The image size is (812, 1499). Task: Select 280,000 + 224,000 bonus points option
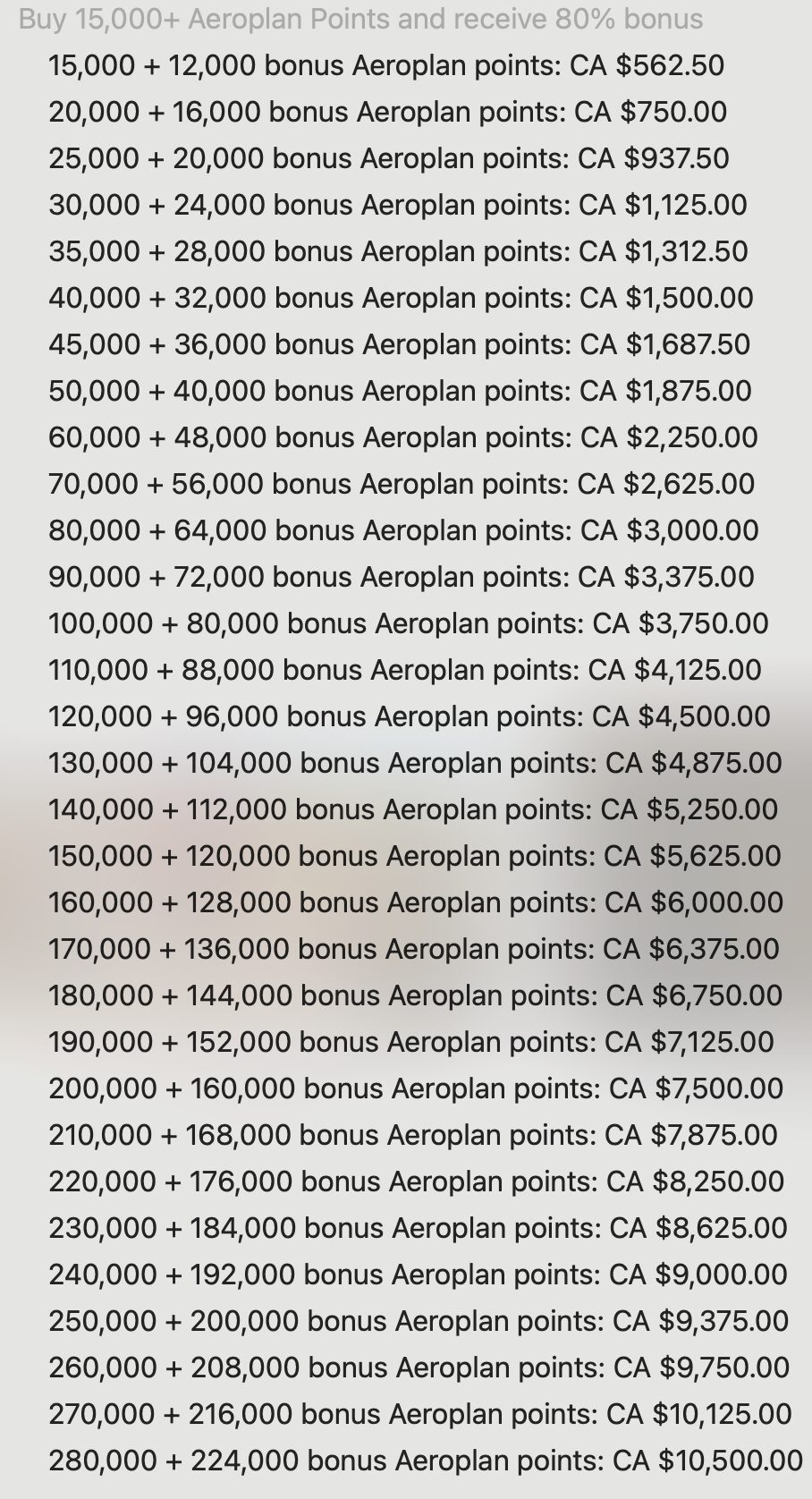tap(426, 1461)
